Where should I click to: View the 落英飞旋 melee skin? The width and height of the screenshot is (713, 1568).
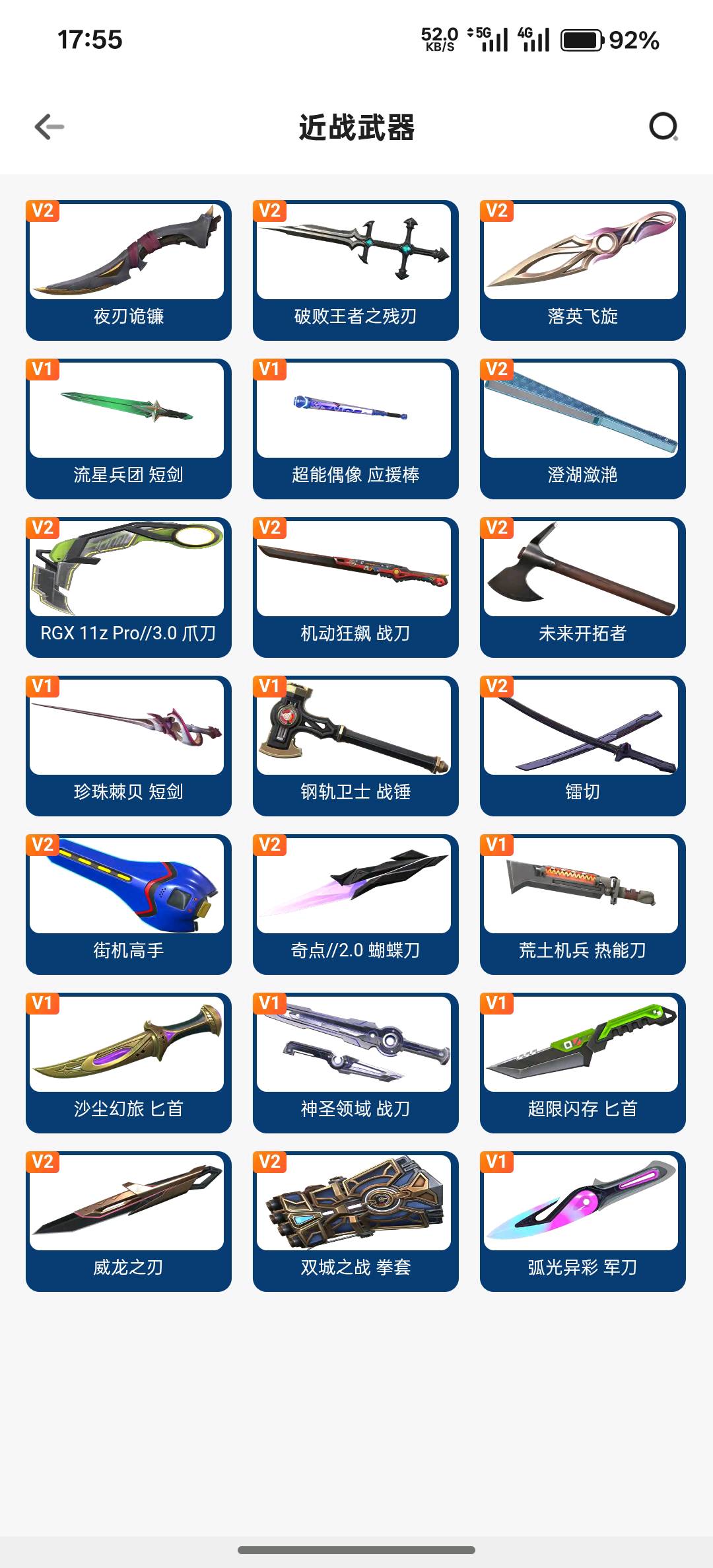[582, 270]
